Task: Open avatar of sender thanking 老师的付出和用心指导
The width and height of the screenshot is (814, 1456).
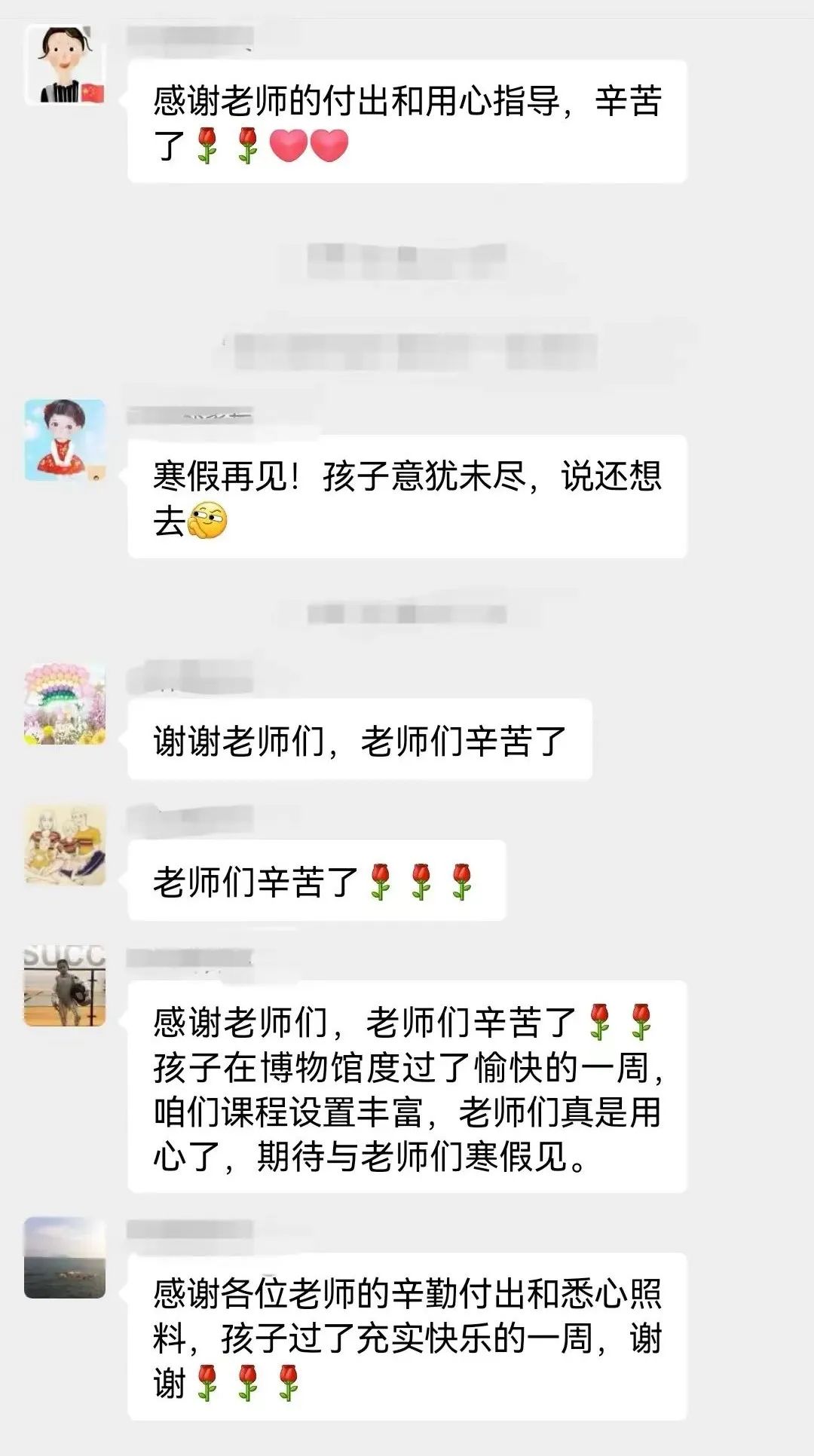Action: click(x=65, y=65)
